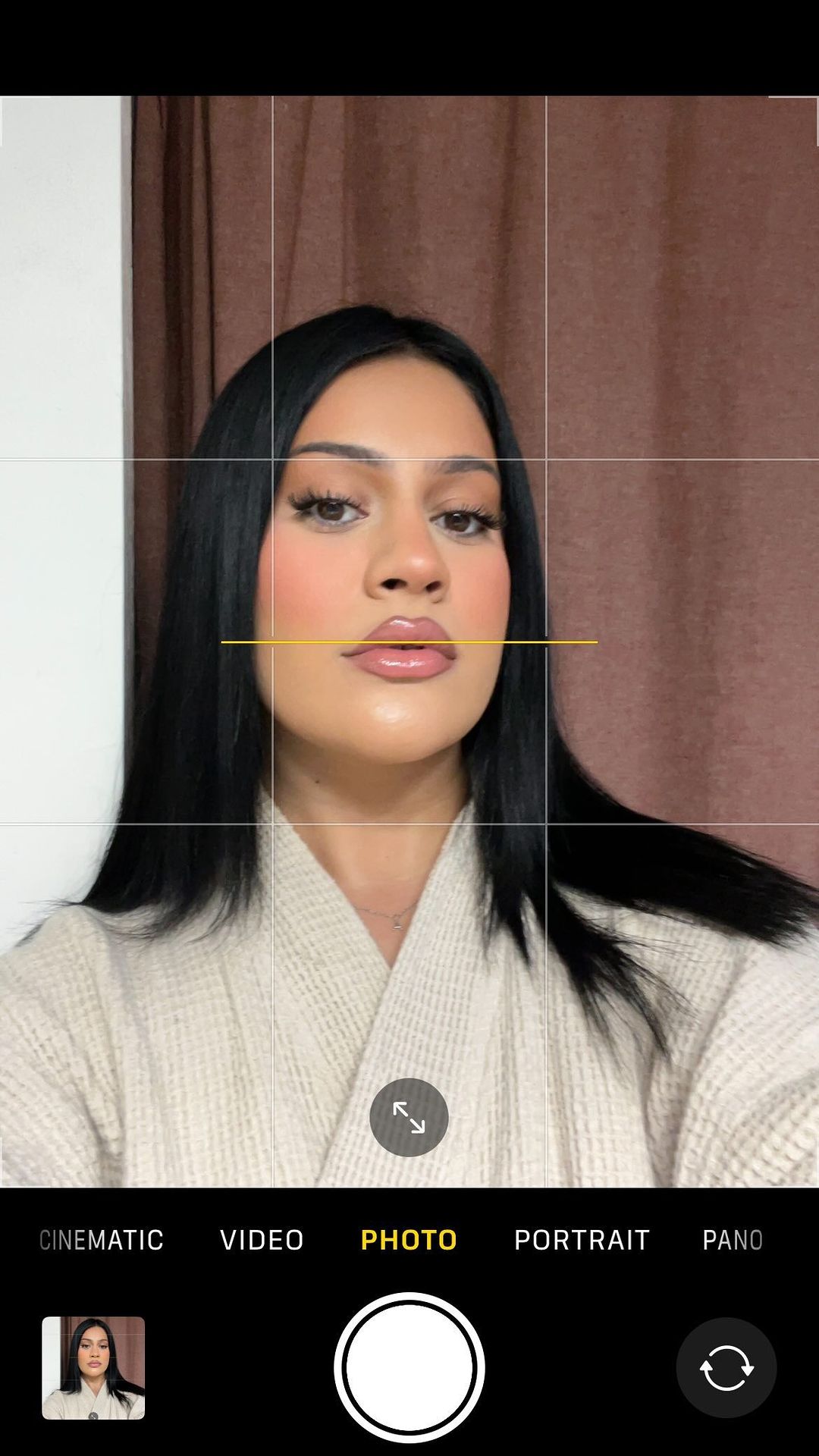
Task: Switch to Portrait mode
Action: (x=582, y=1240)
